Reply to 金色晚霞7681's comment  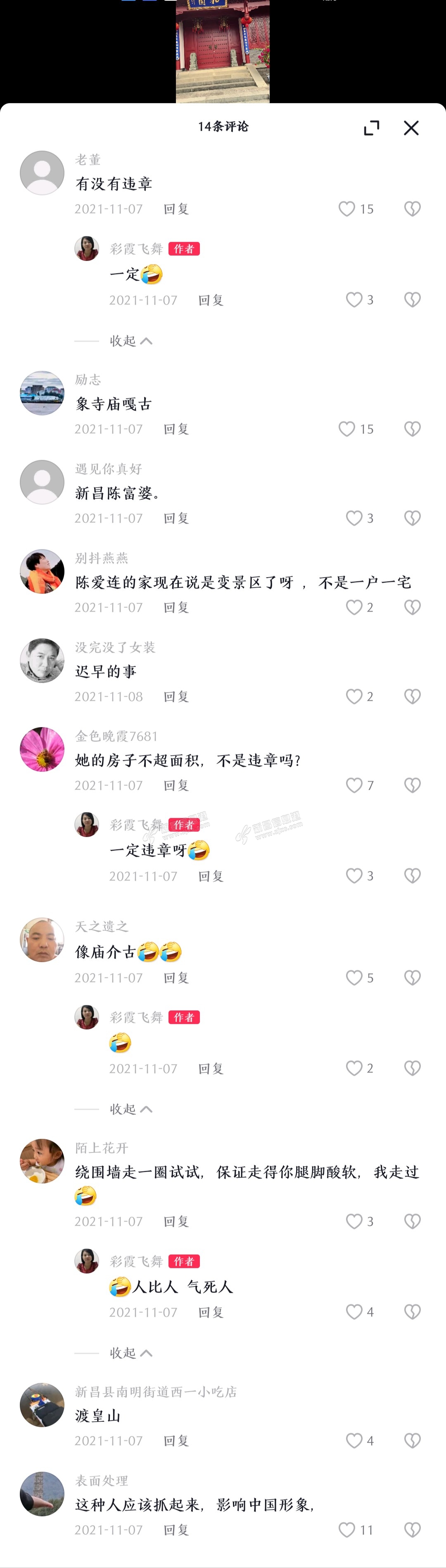click(x=176, y=785)
